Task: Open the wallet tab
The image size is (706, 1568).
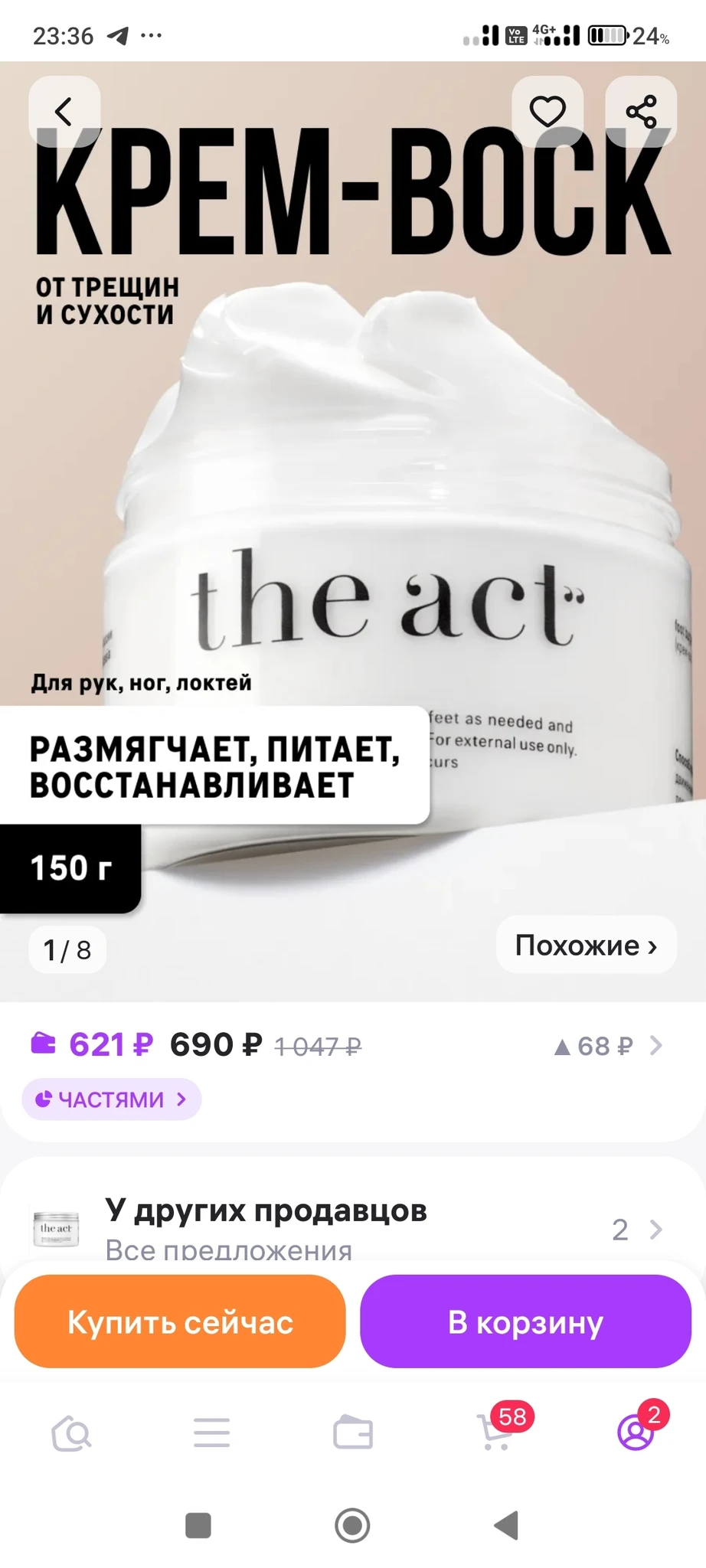Action: [353, 1433]
